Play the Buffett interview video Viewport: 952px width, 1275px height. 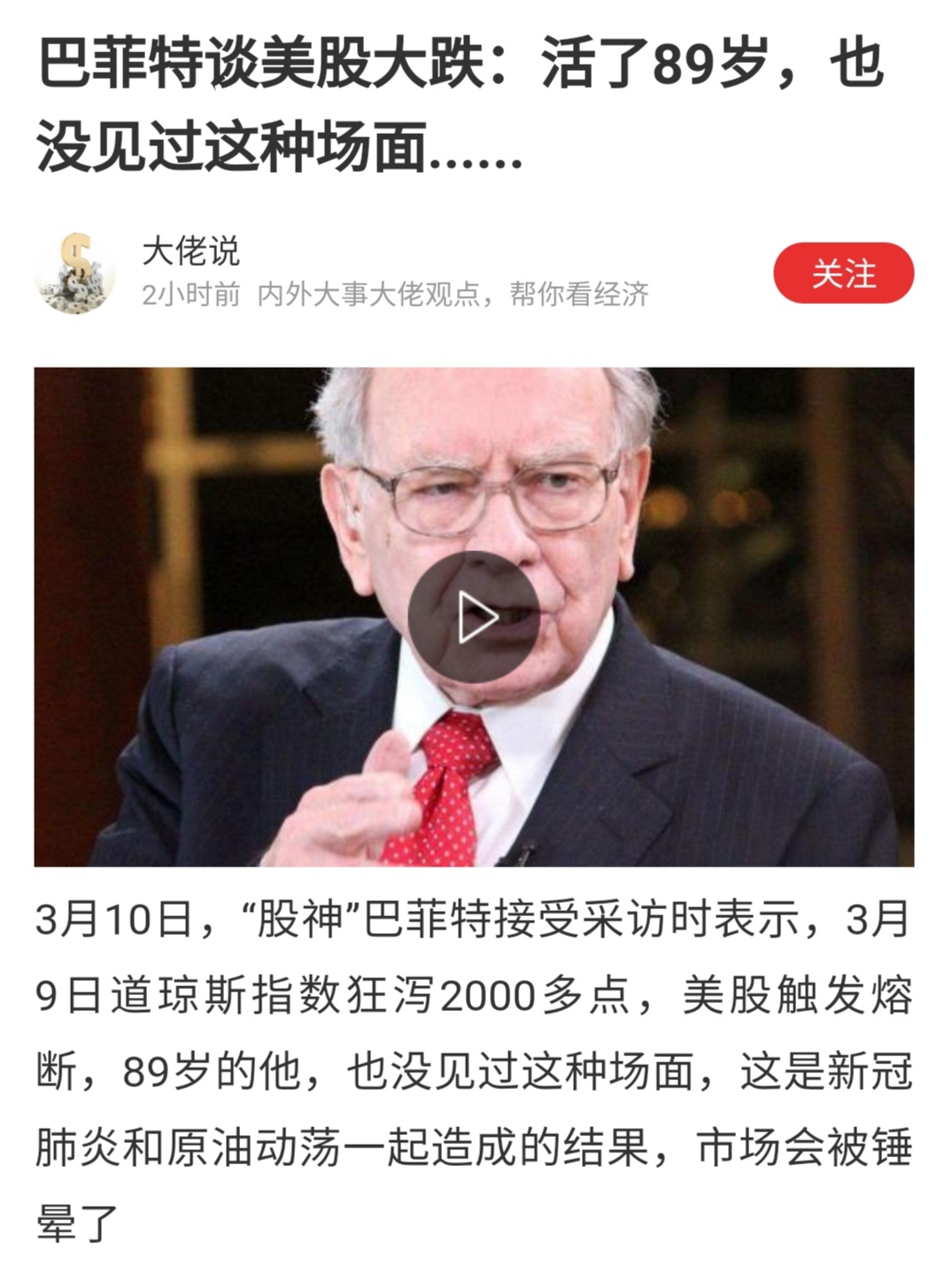click(474, 617)
